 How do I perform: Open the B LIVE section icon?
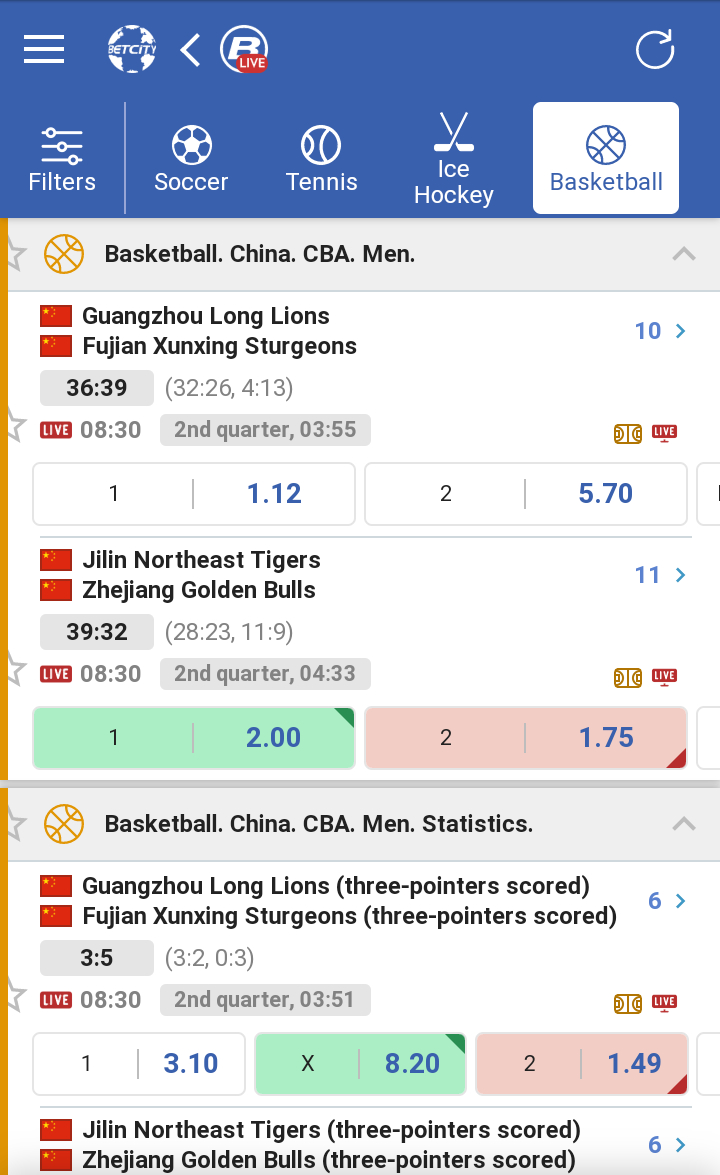[244, 49]
